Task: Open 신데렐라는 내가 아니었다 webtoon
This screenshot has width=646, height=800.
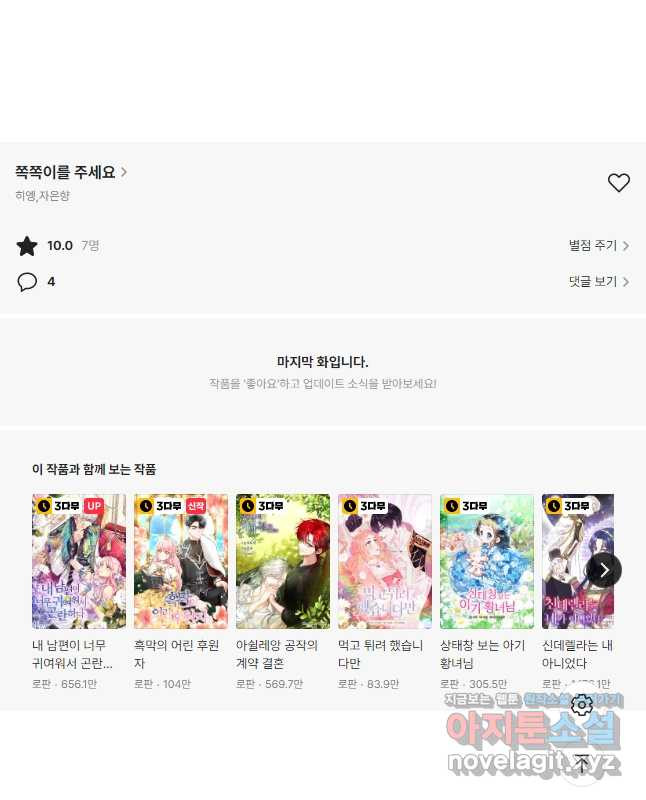Action: click(x=576, y=561)
